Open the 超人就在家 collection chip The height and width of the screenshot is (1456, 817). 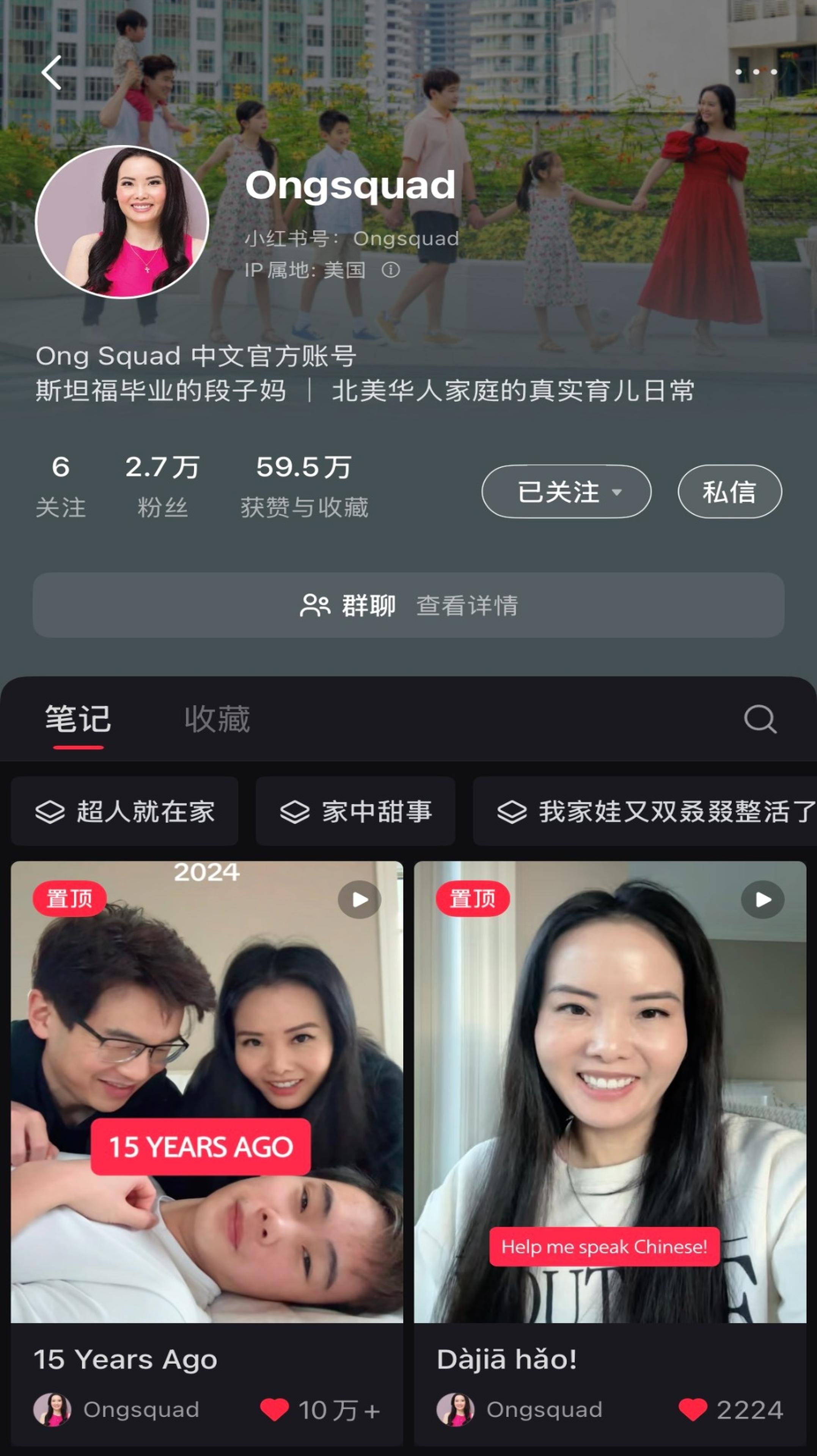(x=124, y=811)
